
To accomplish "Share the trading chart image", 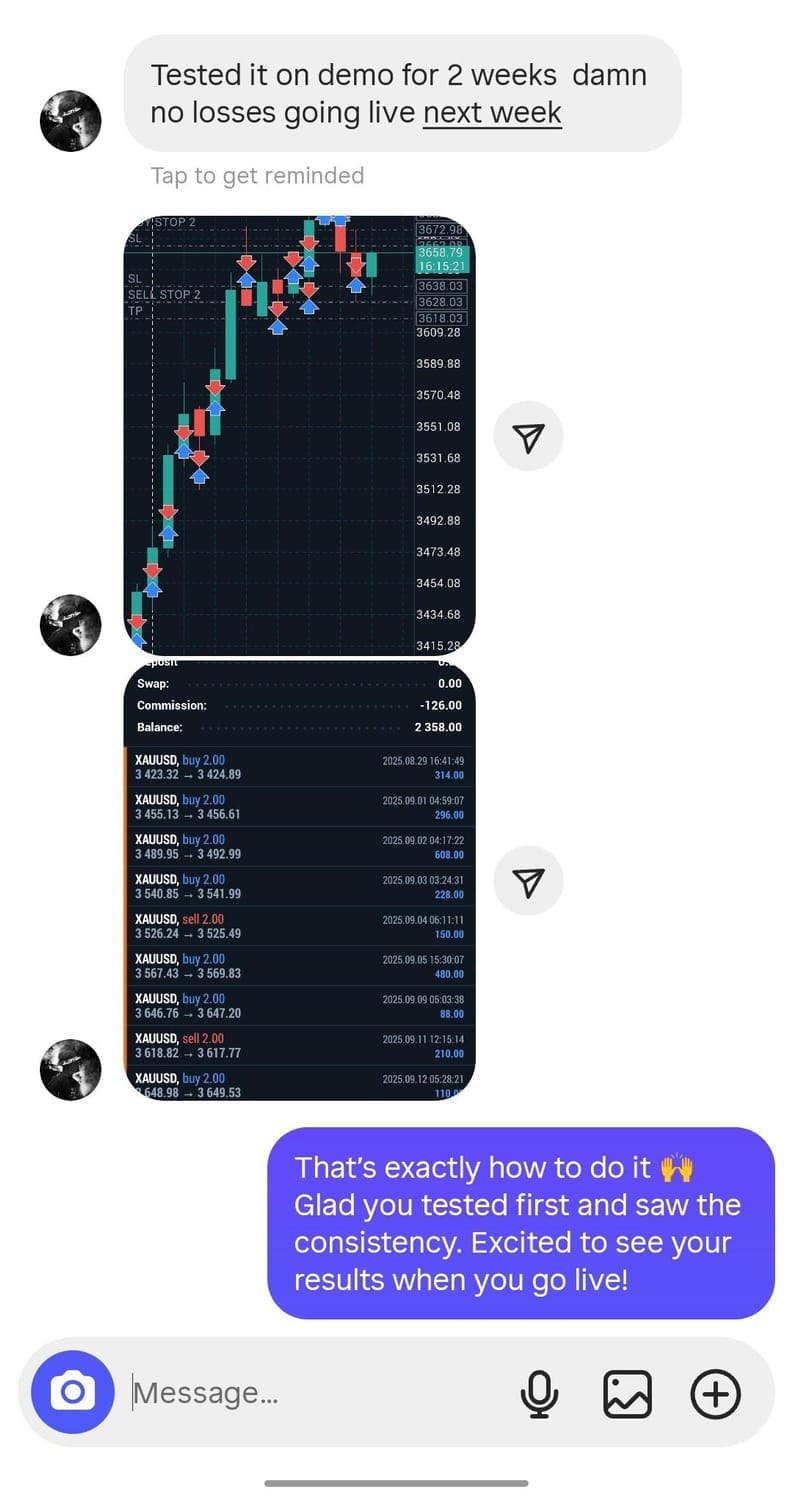I will point(528,437).
